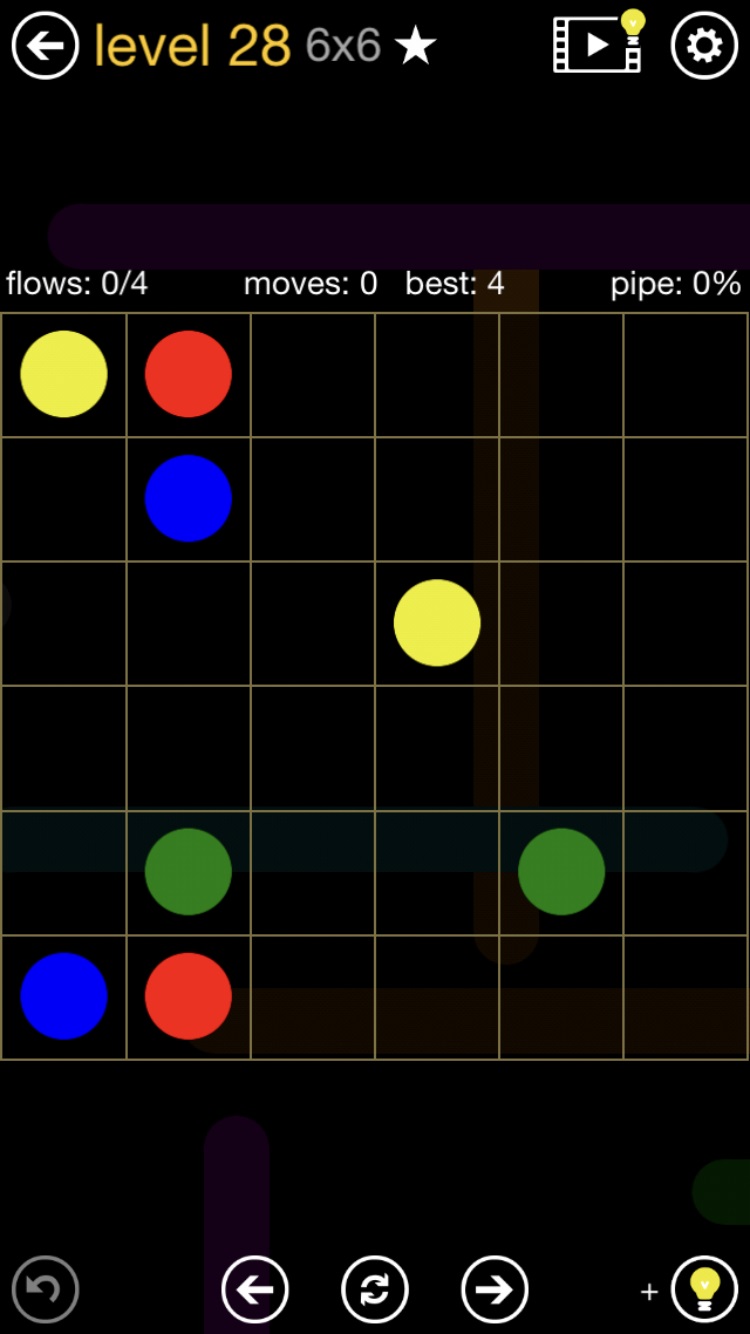Restart the current level
The height and width of the screenshot is (1334, 750).
pyautogui.click(x=375, y=1289)
